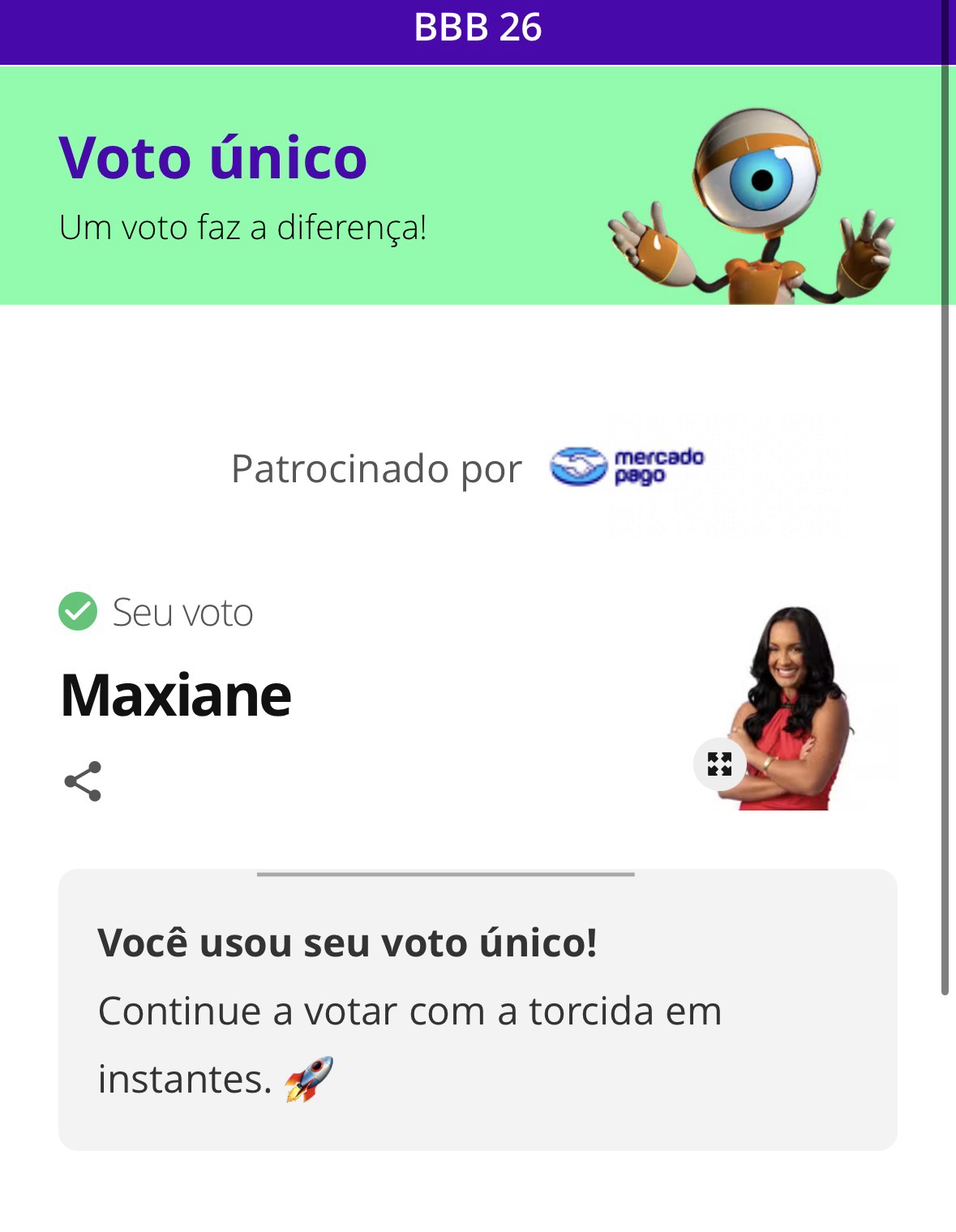Viewport: 956px width, 1232px height.
Task: Expand Maxiane's photo to full view
Action: pos(719,764)
